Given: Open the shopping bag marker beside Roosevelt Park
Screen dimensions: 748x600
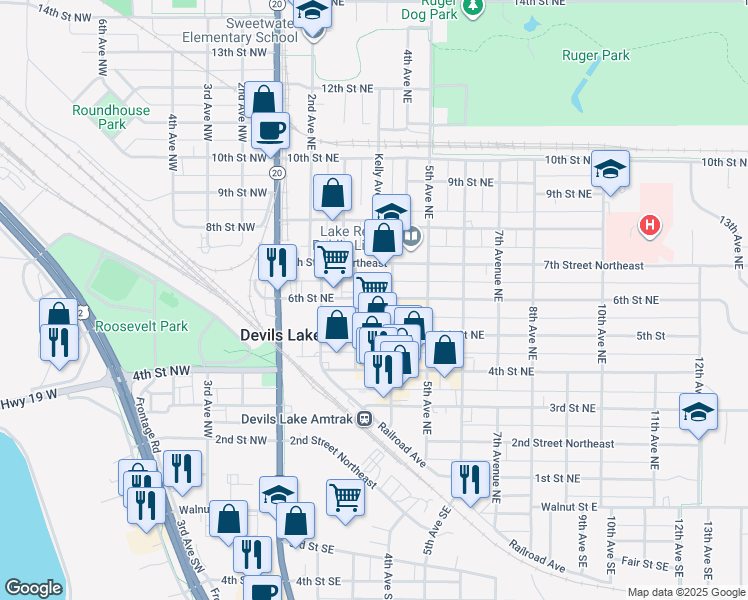Looking at the screenshot, I should pyautogui.click(x=58, y=315).
